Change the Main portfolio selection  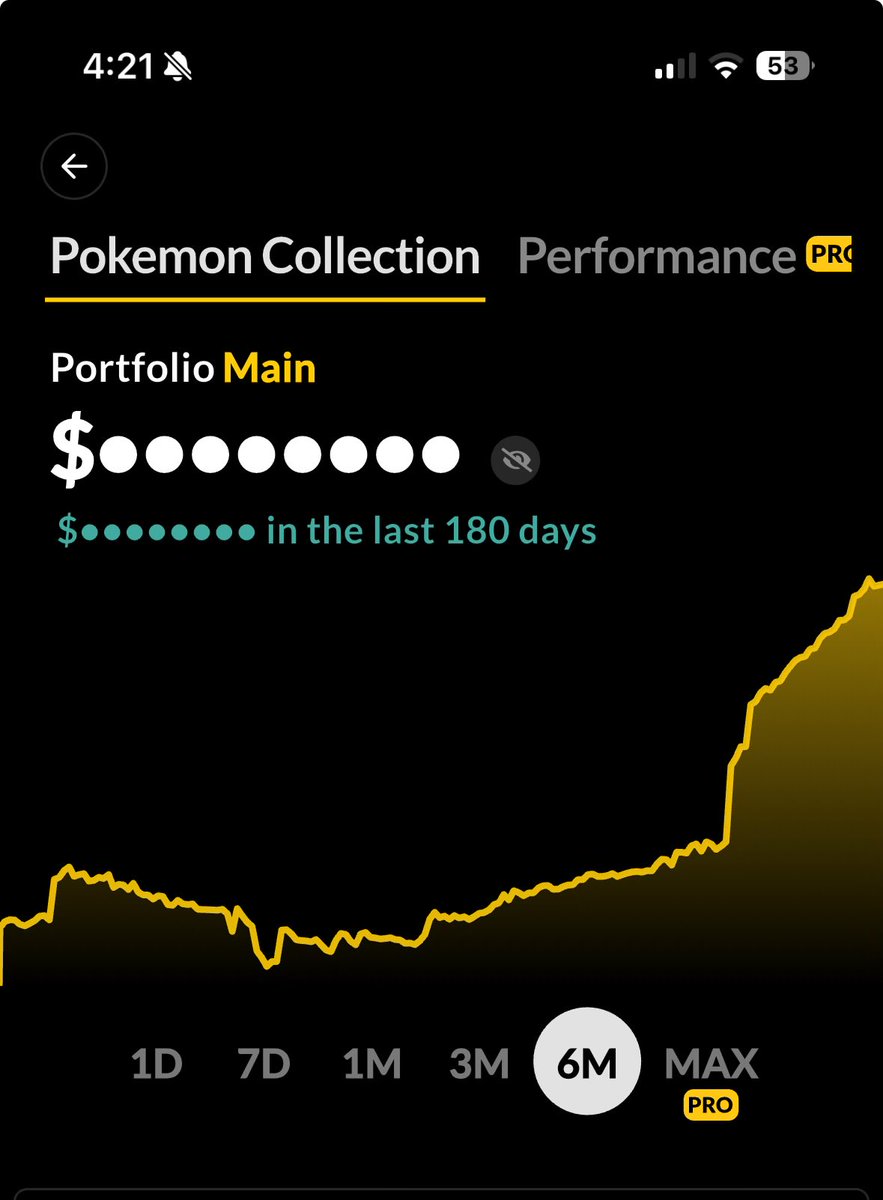(269, 369)
